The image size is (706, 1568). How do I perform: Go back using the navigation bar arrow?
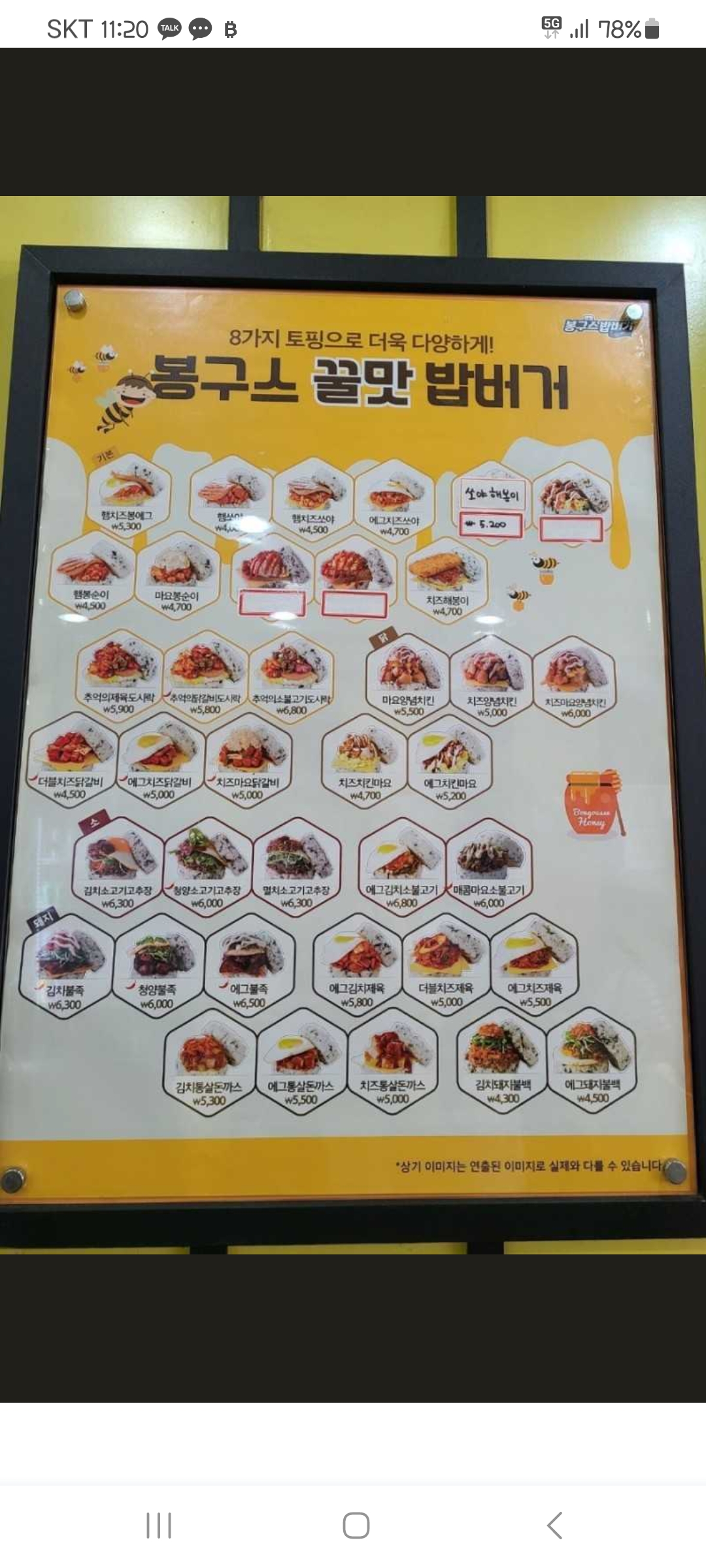554,1526
